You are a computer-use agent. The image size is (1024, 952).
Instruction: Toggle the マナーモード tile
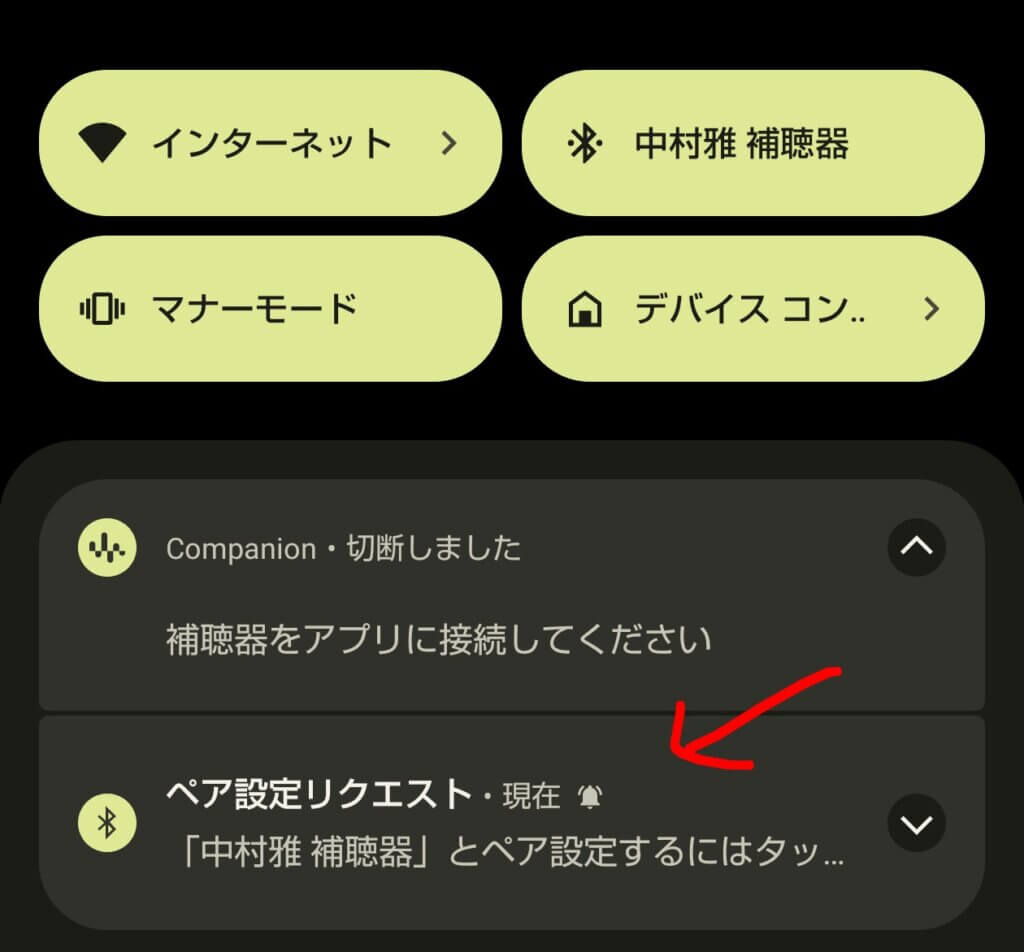point(270,309)
